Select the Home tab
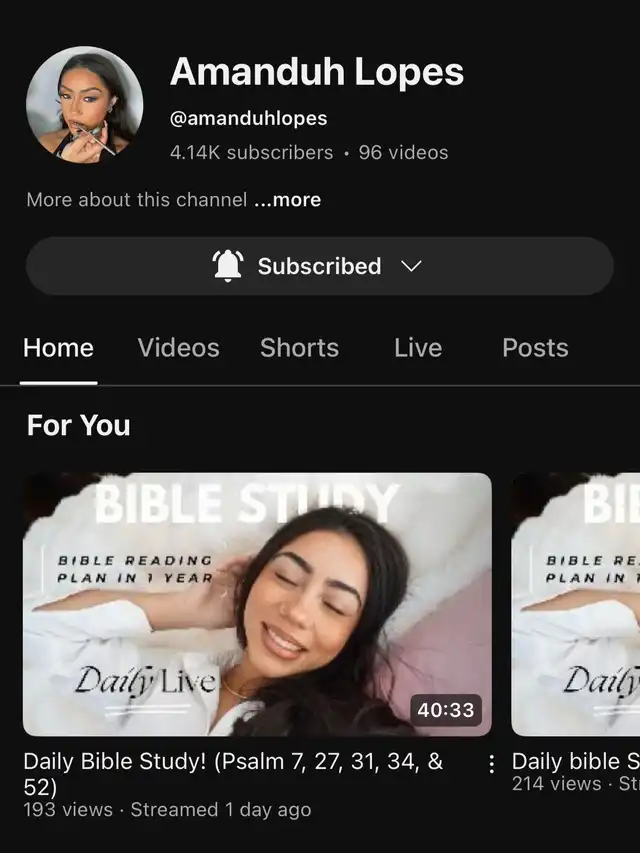This screenshot has width=640, height=853. pos(58,348)
